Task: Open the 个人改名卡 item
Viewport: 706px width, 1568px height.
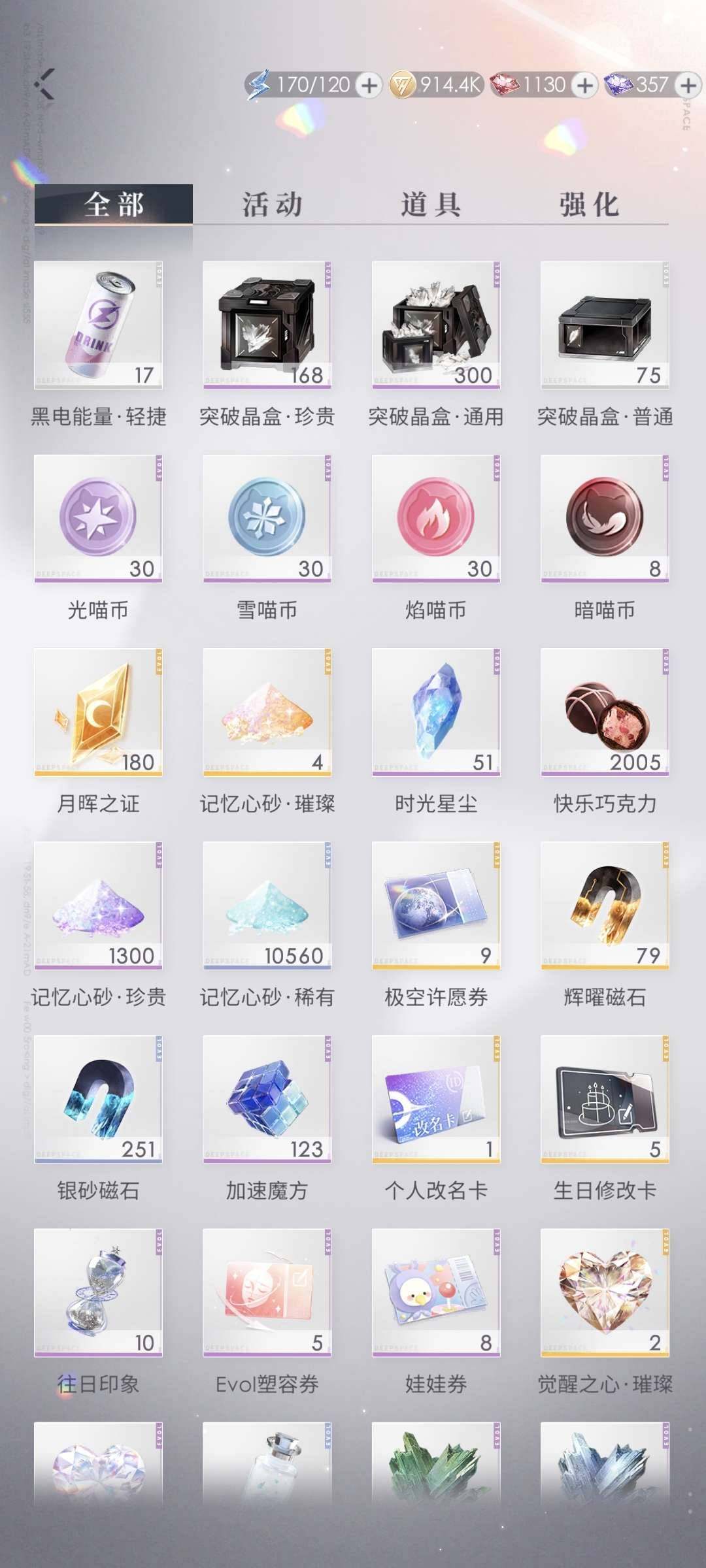Action: point(436,1098)
